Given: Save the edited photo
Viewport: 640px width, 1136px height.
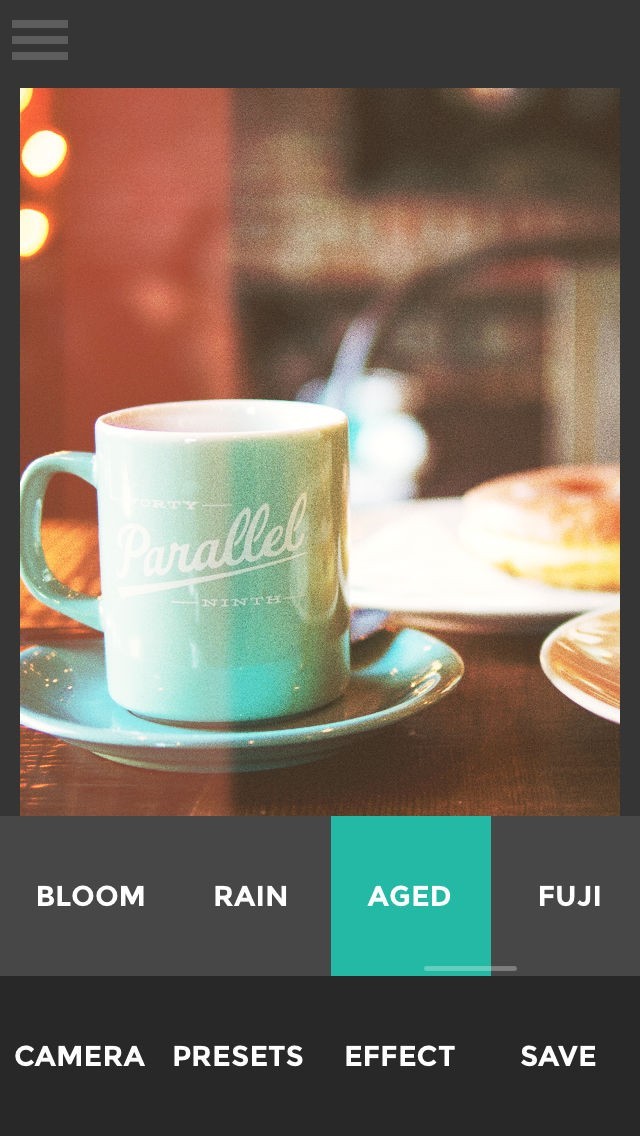Looking at the screenshot, I should (x=558, y=1056).
